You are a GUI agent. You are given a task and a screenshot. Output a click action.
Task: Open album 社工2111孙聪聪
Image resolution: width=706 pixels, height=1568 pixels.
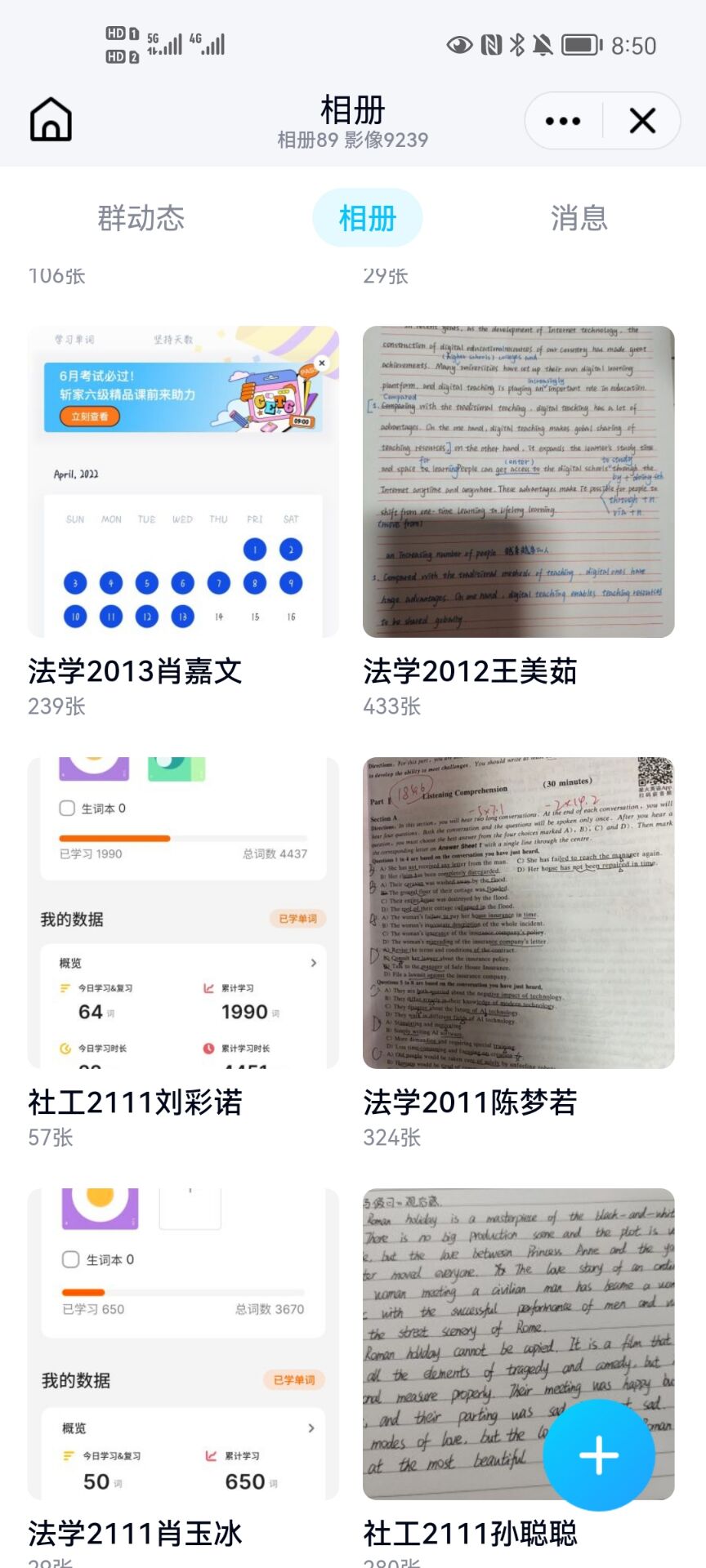(x=458, y=1343)
